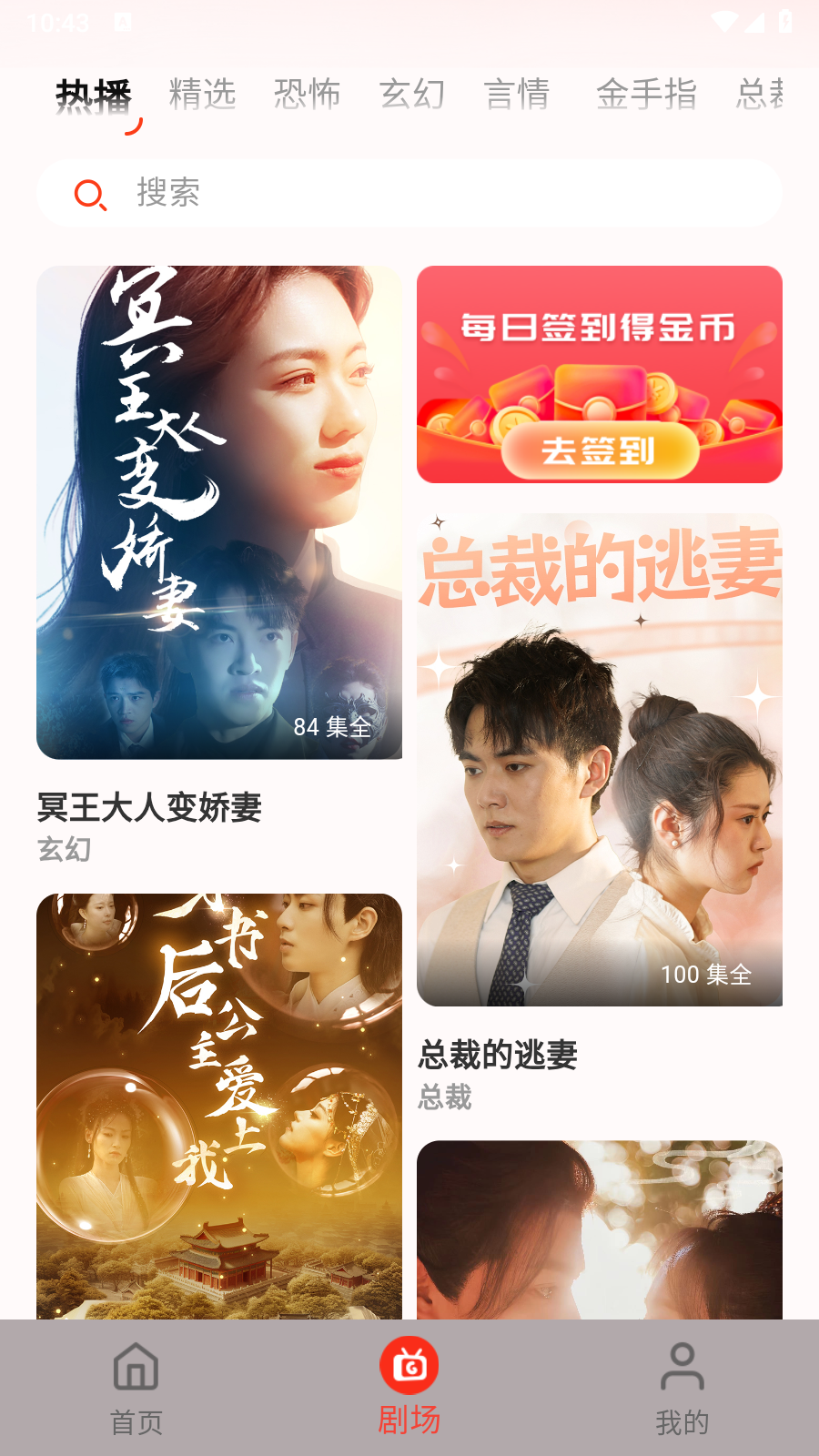Switch to the 言情 category tab

(x=519, y=94)
